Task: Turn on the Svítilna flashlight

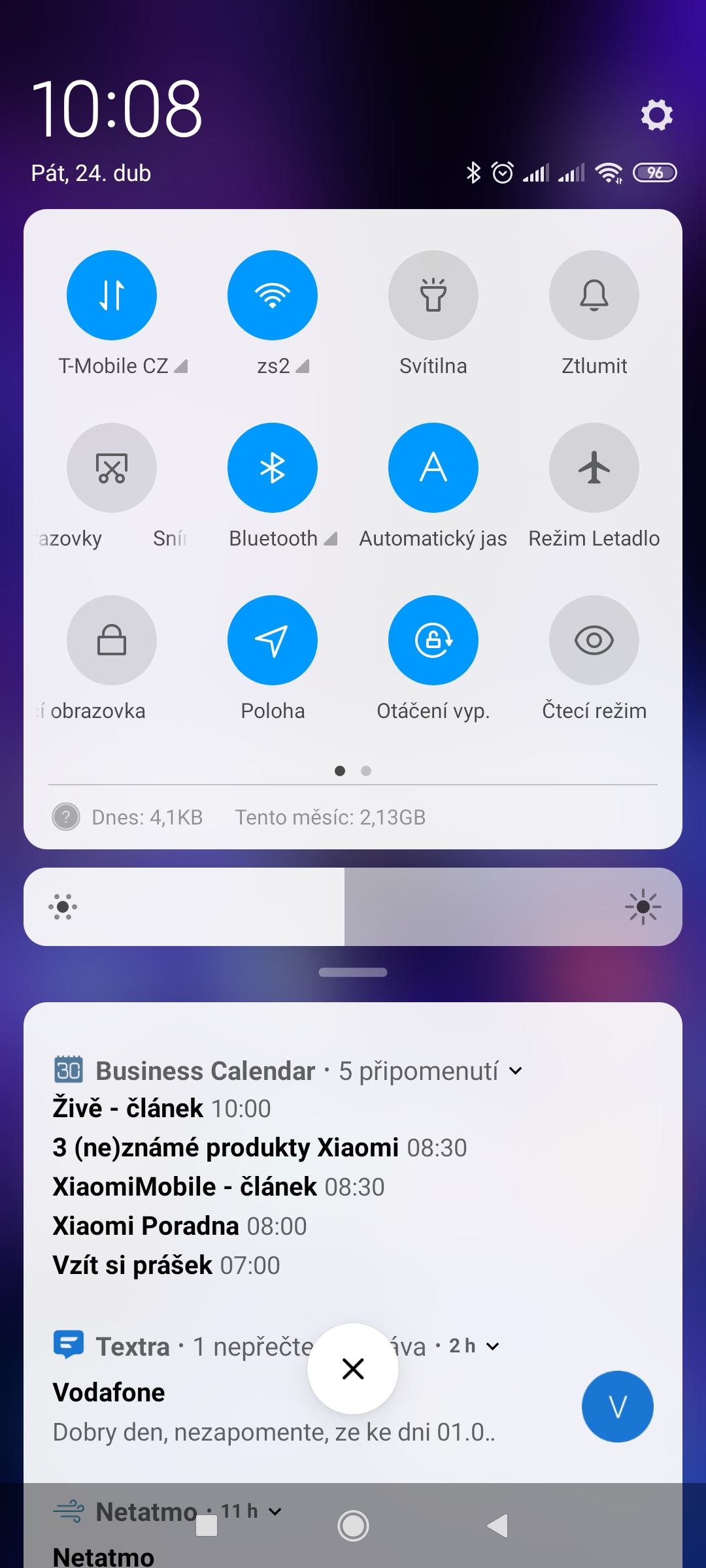Action: (x=433, y=295)
